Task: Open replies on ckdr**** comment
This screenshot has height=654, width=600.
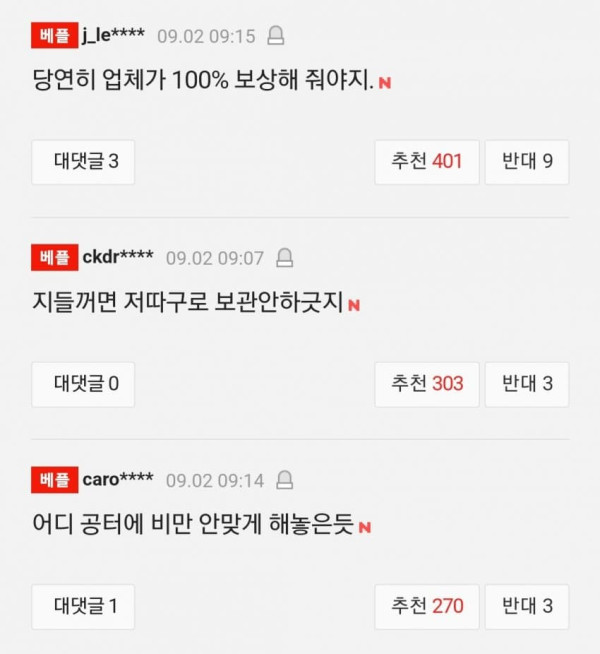Action: point(83,384)
